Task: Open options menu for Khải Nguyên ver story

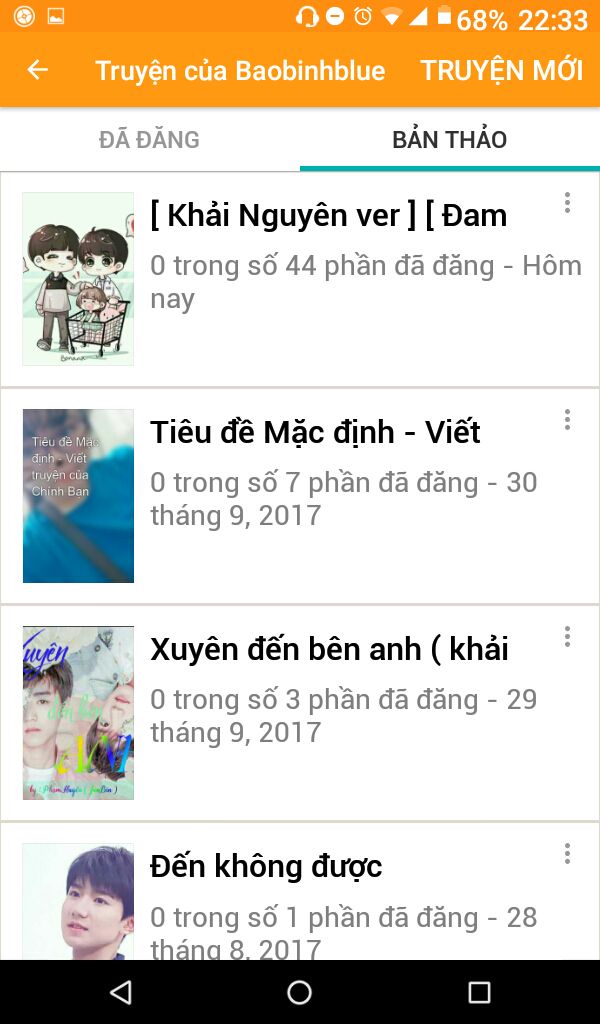Action: point(567,203)
